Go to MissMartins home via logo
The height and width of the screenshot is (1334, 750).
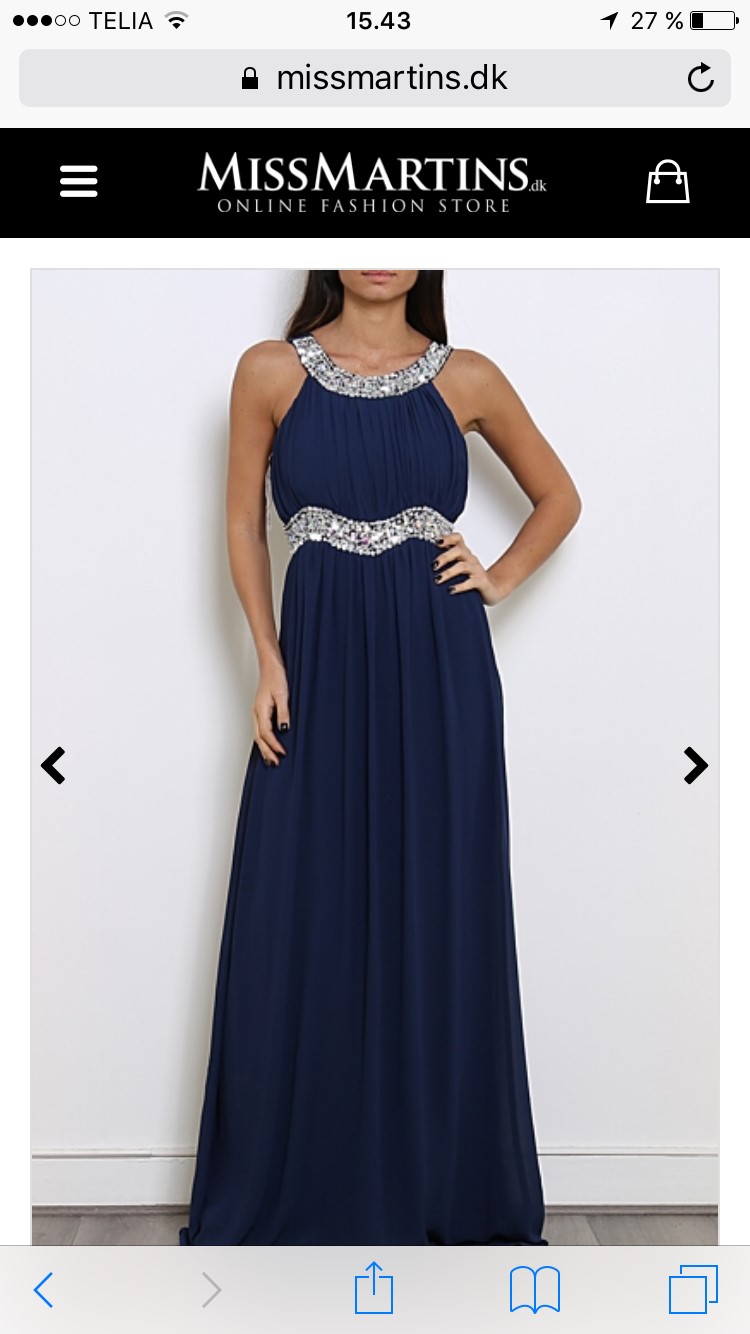(x=372, y=182)
